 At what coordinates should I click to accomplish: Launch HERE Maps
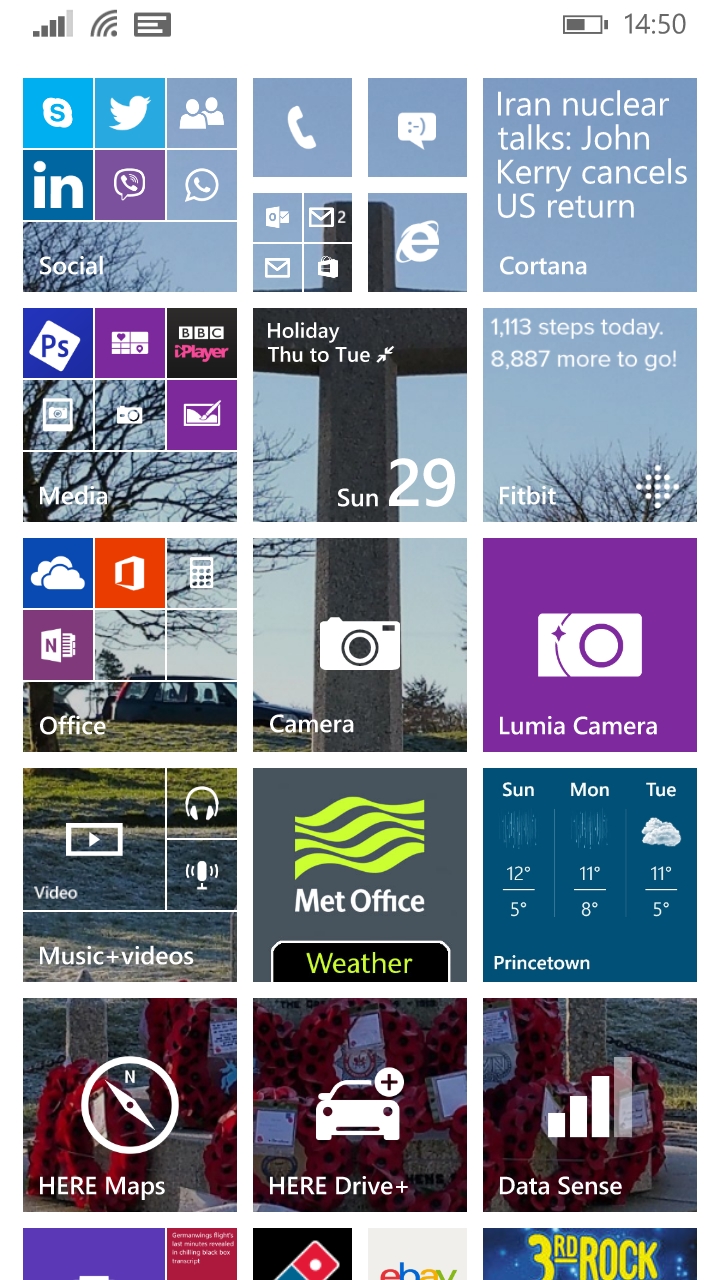130,1105
